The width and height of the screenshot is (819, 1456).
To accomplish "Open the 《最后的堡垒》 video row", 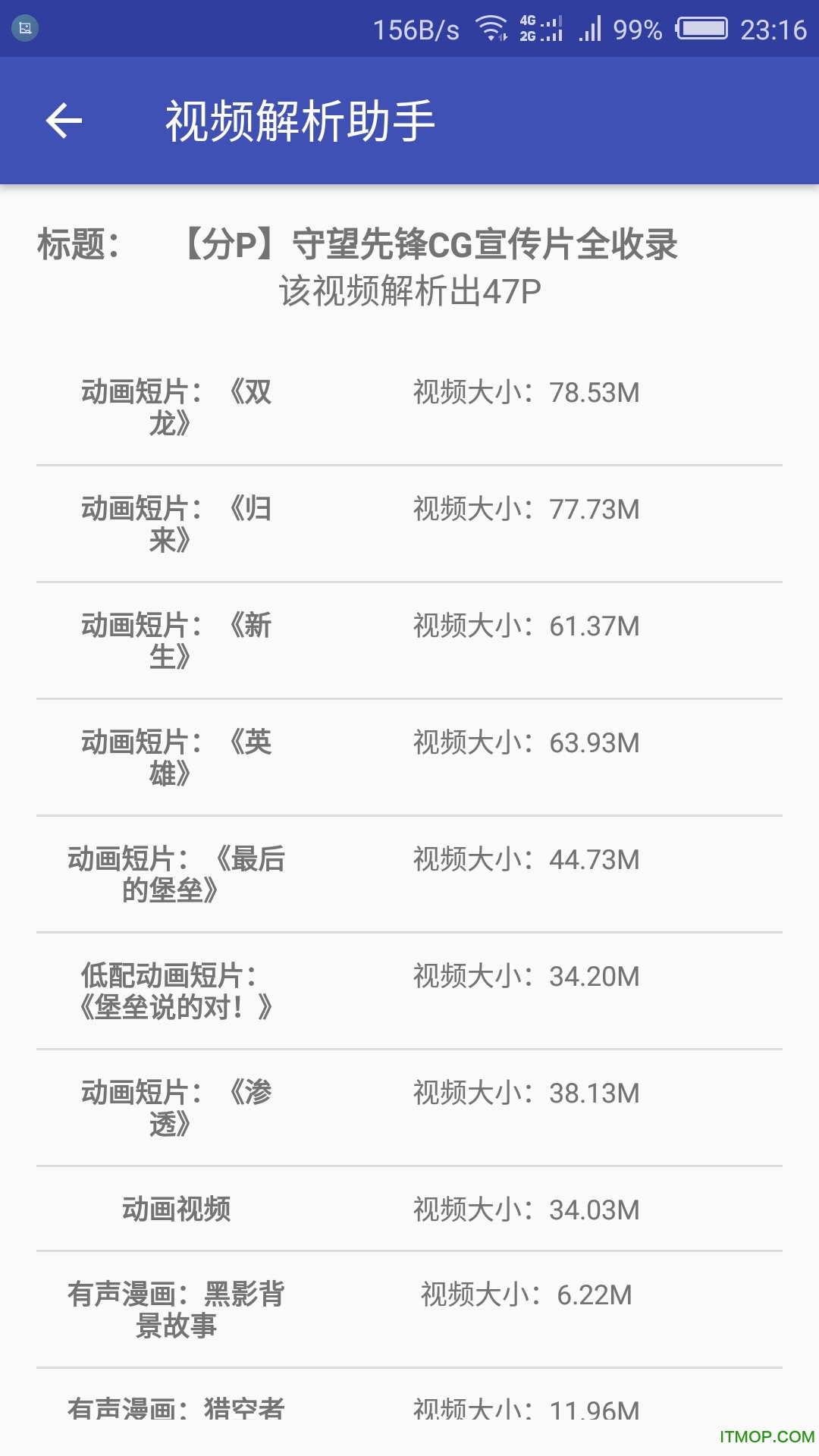I will pos(409,874).
